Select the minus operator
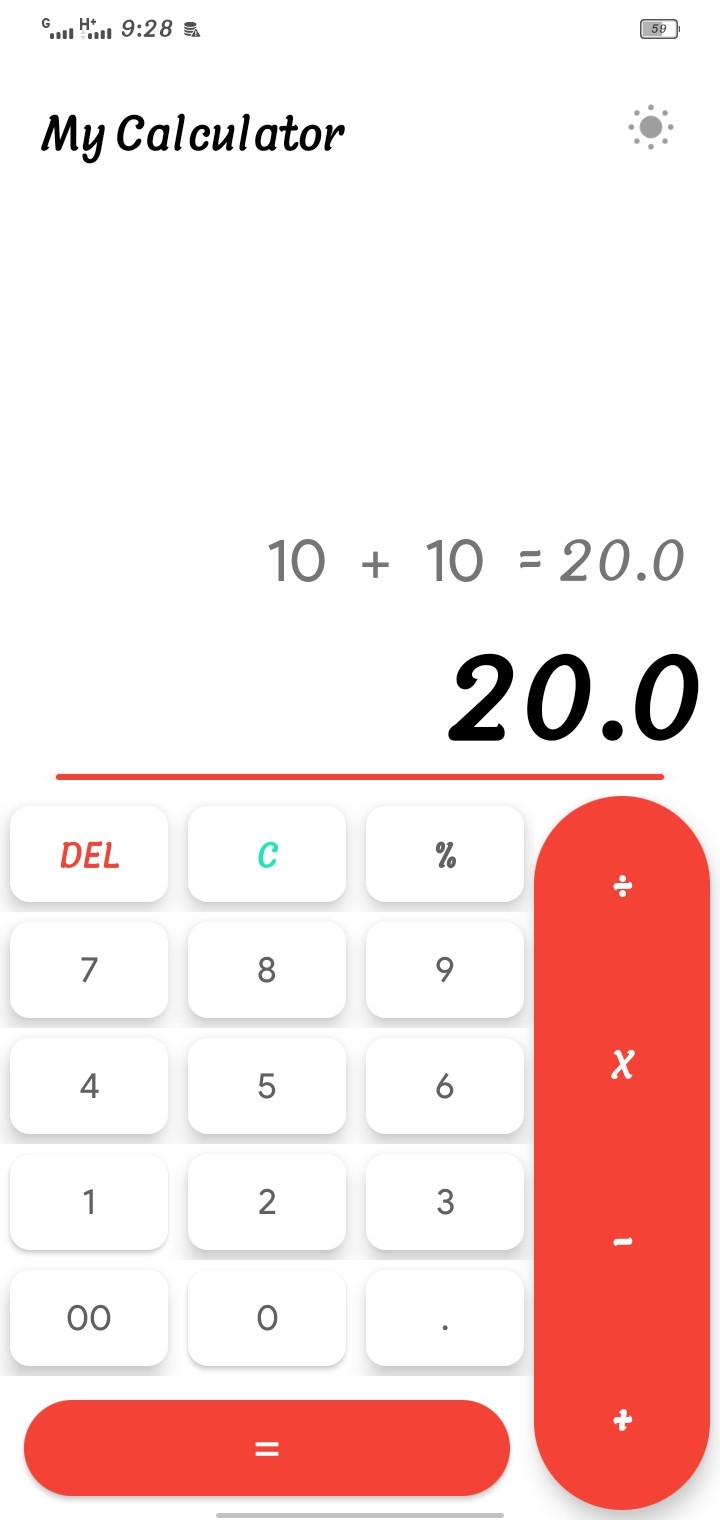The width and height of the screenshot is (720, 1520). pyautogui.click(x=622, y=1242)
